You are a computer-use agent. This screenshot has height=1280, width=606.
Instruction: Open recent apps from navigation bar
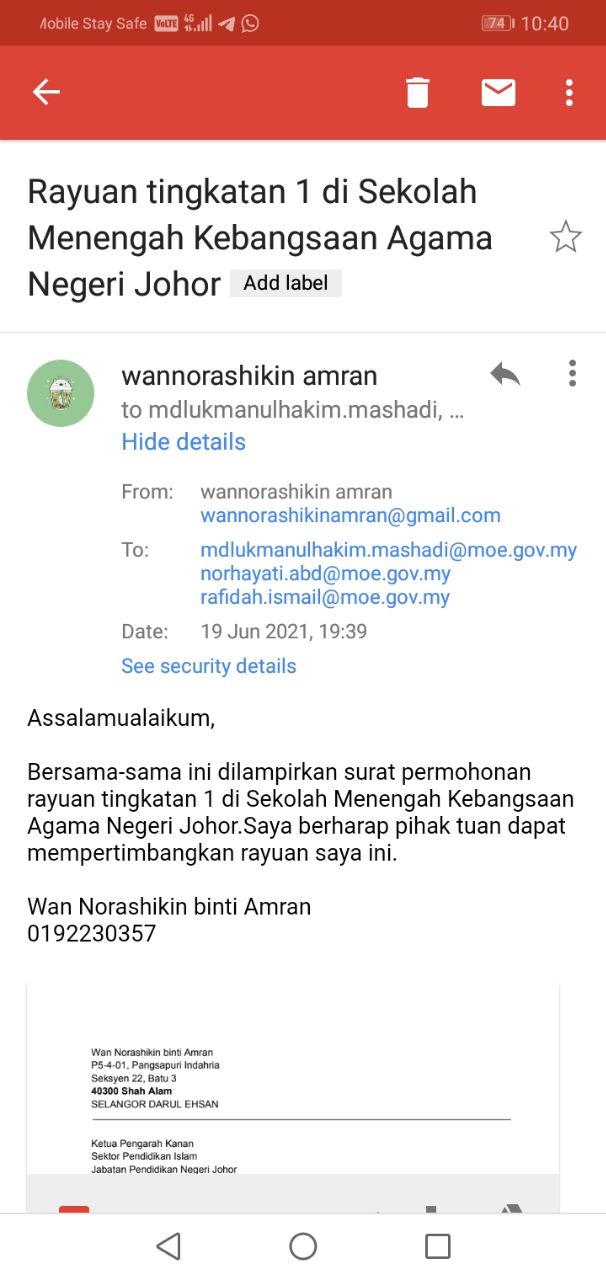(x=437, y=1246)
